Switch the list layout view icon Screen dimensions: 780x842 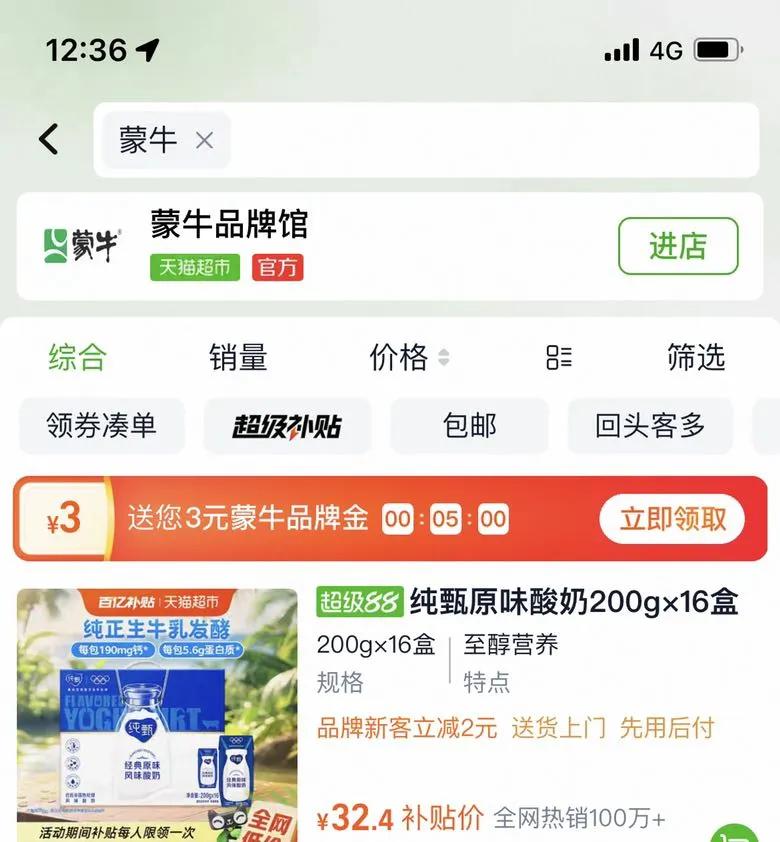point(559,357)
